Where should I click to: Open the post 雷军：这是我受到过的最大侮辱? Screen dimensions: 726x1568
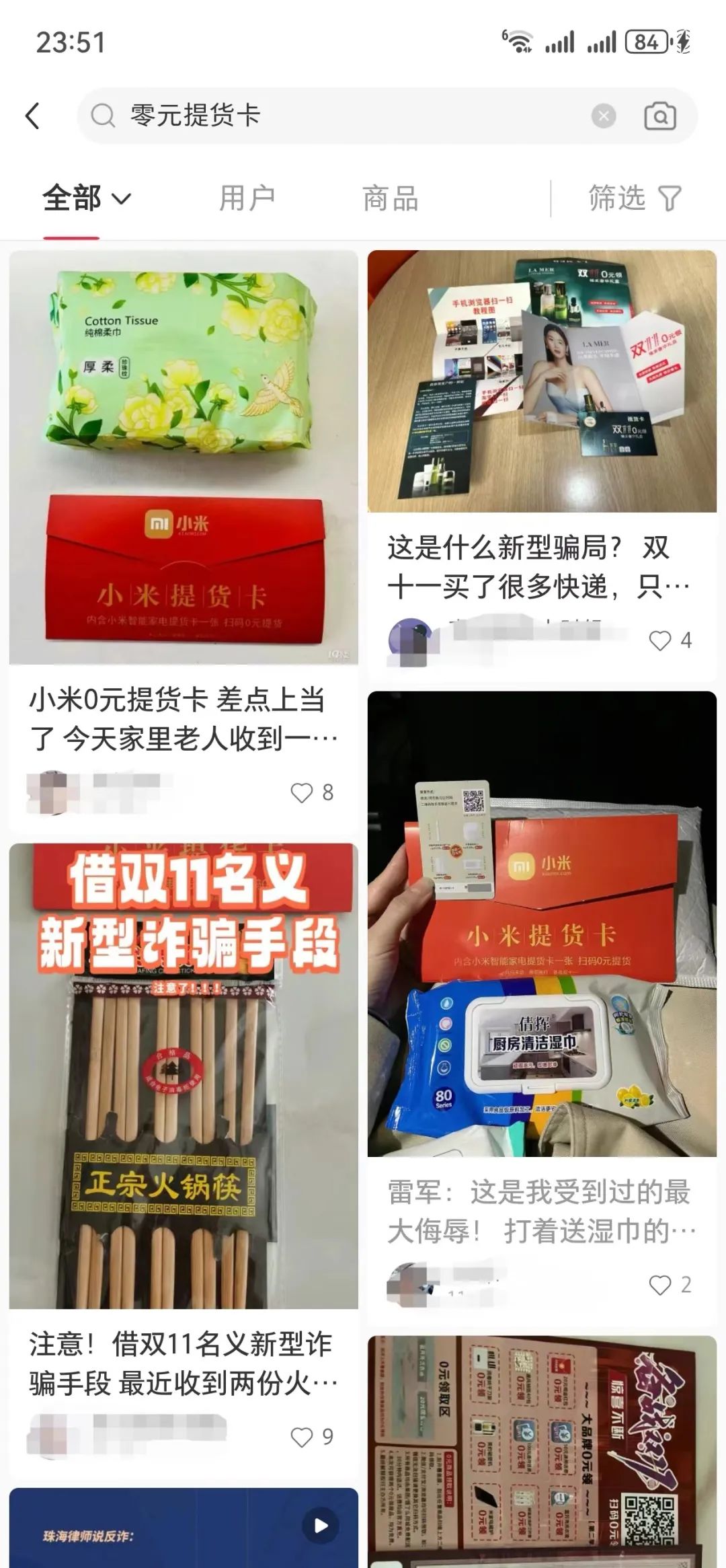(541, 1211)
